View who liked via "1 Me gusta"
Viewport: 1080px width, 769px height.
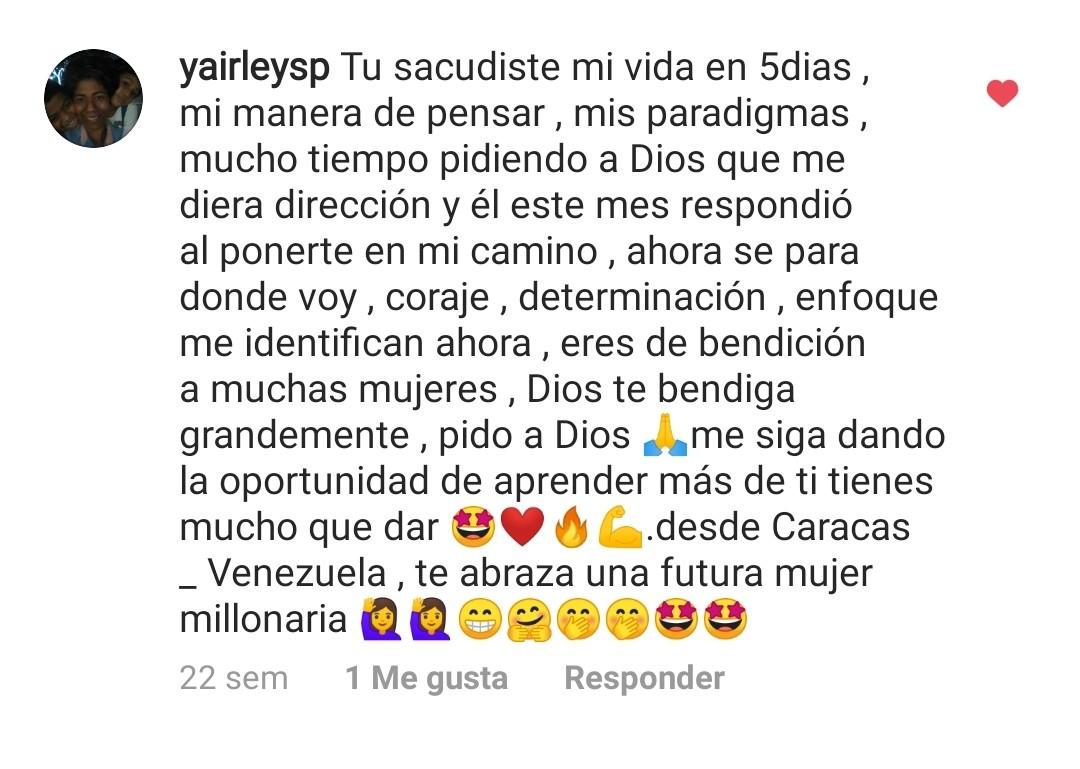[x=426, y=678]
